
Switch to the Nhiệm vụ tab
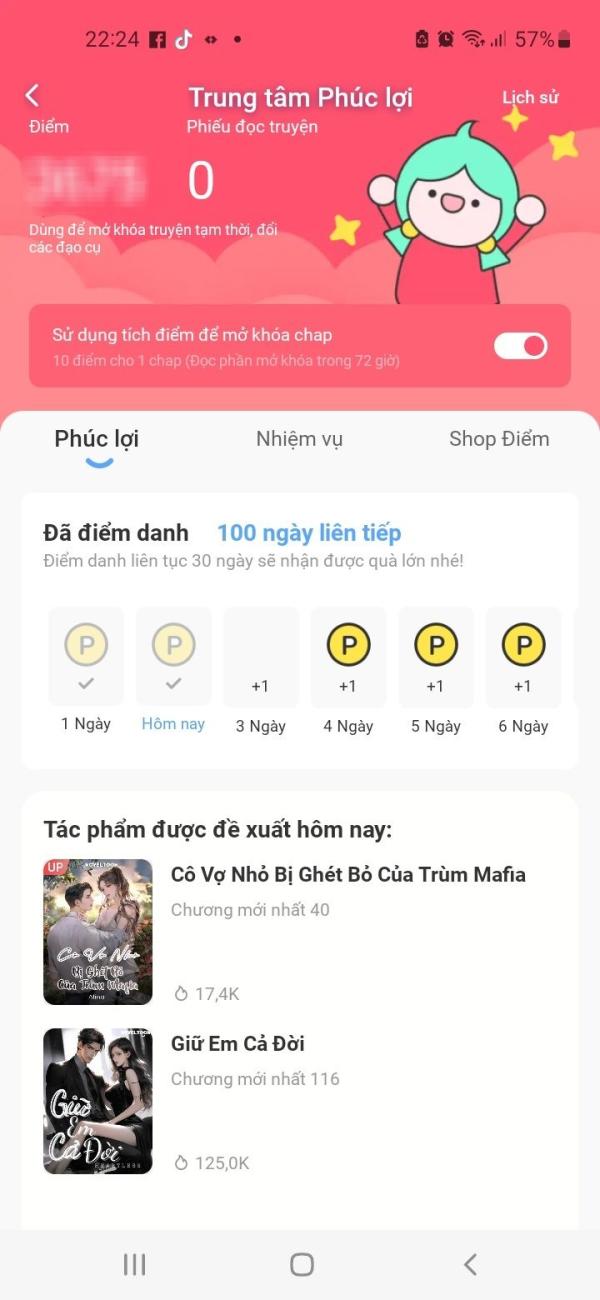[x=299, y=439]
